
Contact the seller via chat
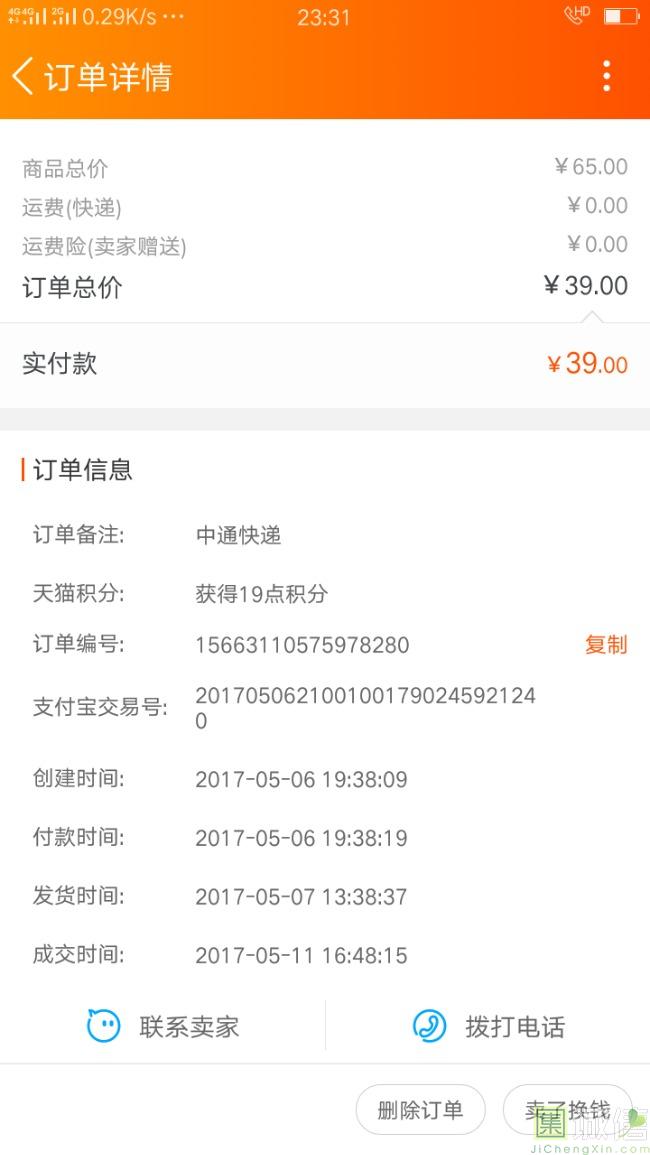163,1026
